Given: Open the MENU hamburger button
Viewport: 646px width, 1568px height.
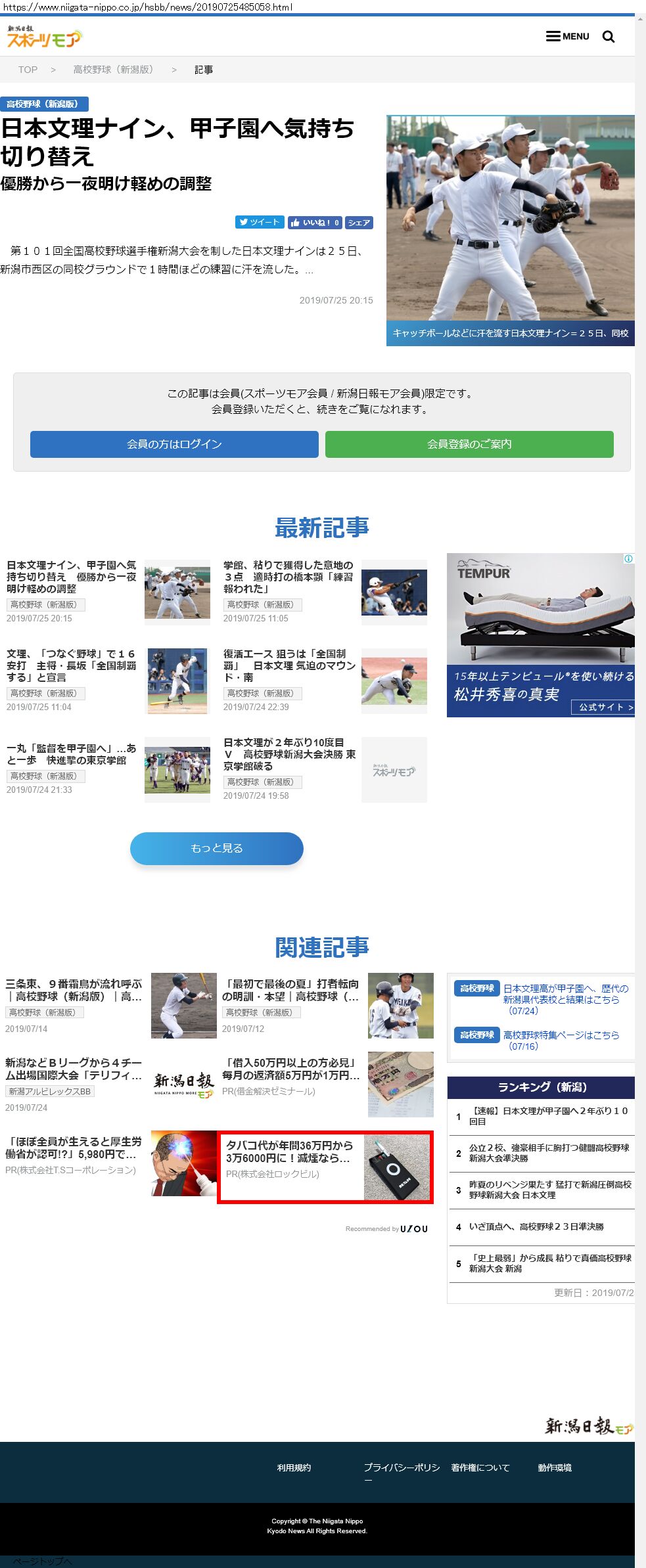Looking at the screenshot, I should [x=567, y=36].
